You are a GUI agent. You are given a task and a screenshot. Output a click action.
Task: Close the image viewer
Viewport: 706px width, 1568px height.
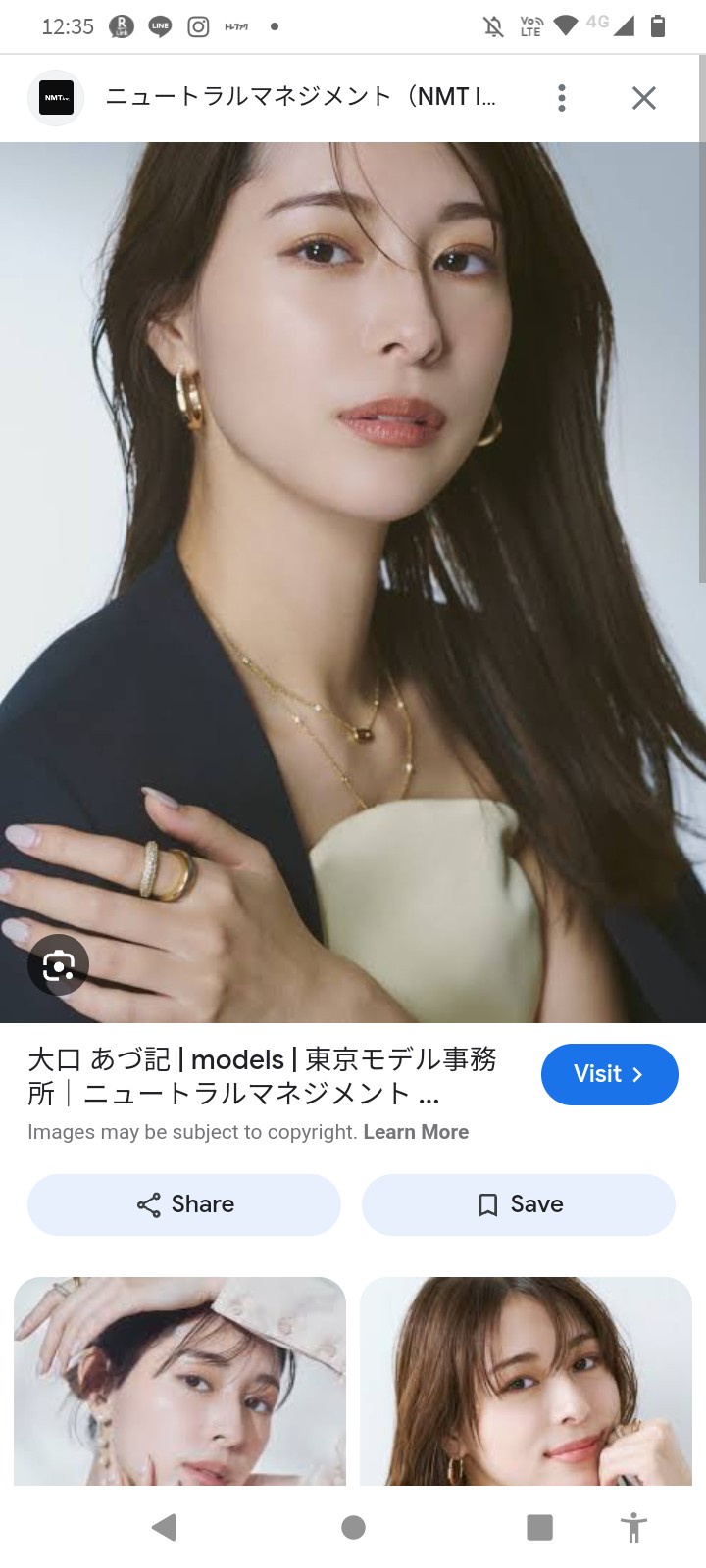[643, 98]
